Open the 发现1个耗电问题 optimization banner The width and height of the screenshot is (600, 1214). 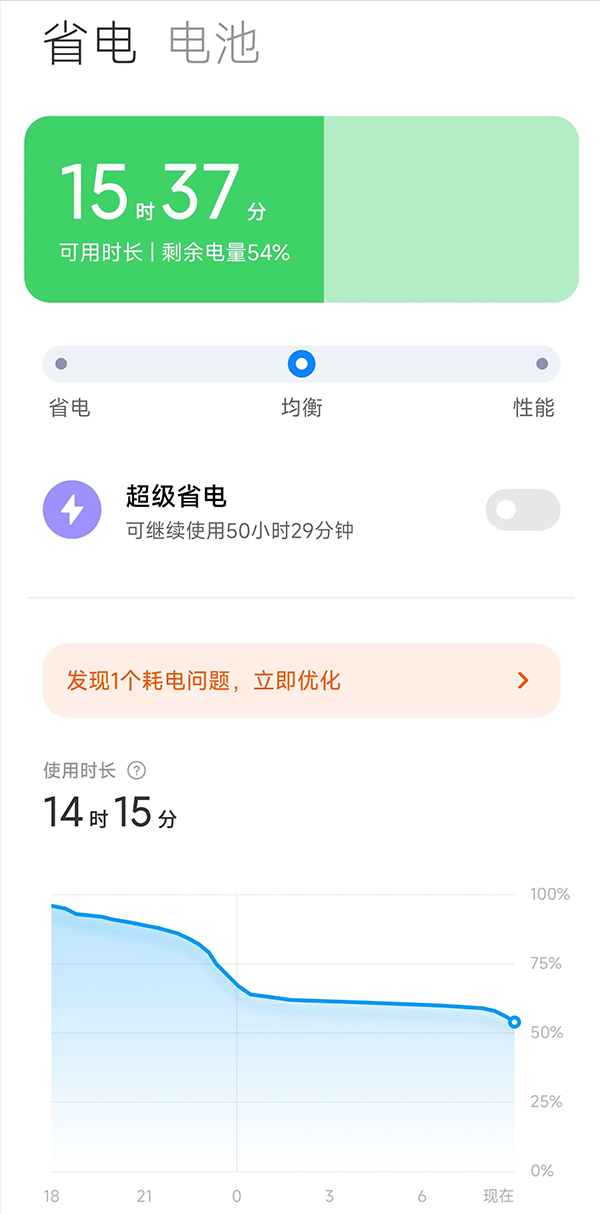tap(301, 681)
